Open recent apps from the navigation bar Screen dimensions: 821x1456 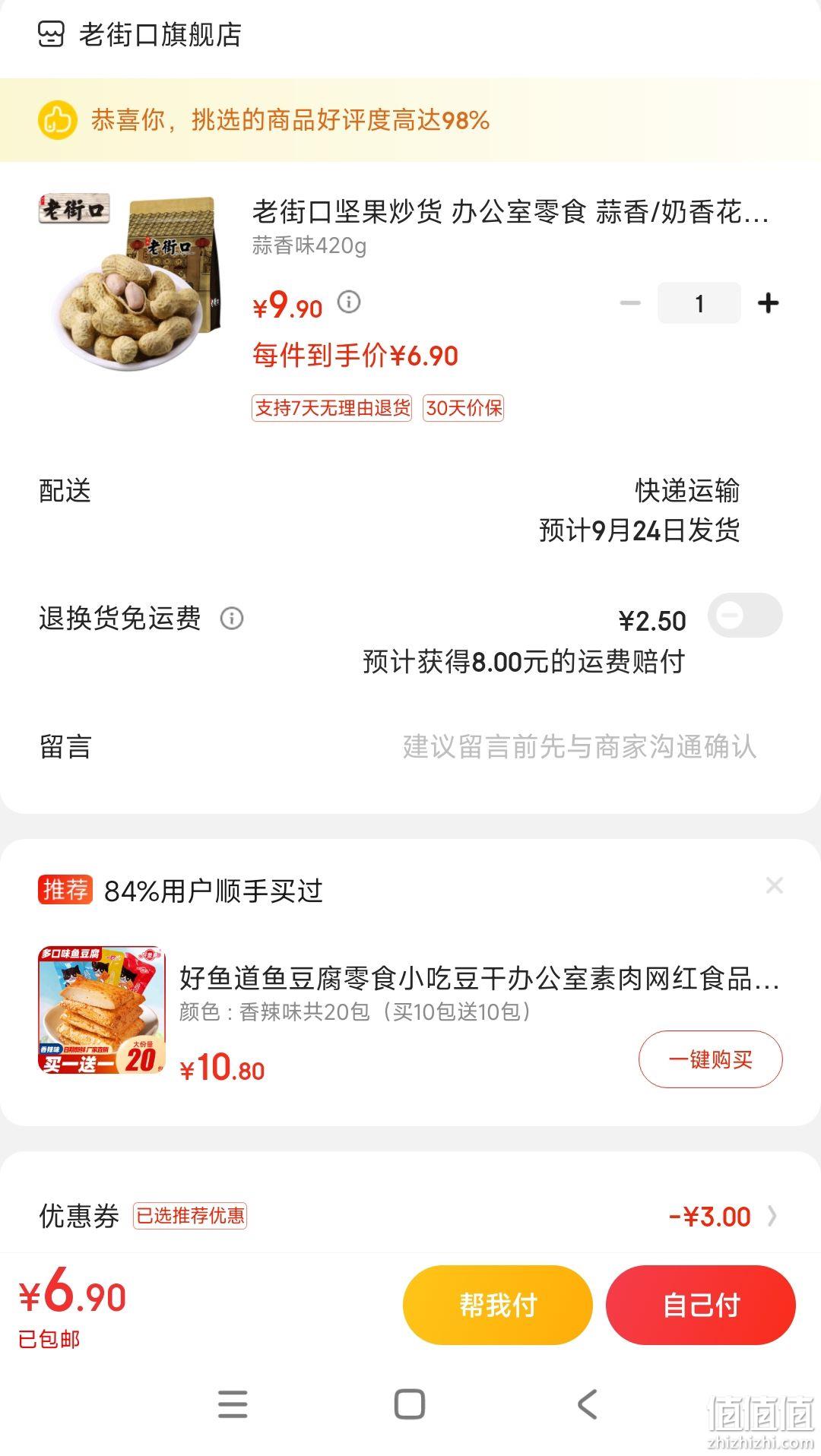pos(233,1404)
